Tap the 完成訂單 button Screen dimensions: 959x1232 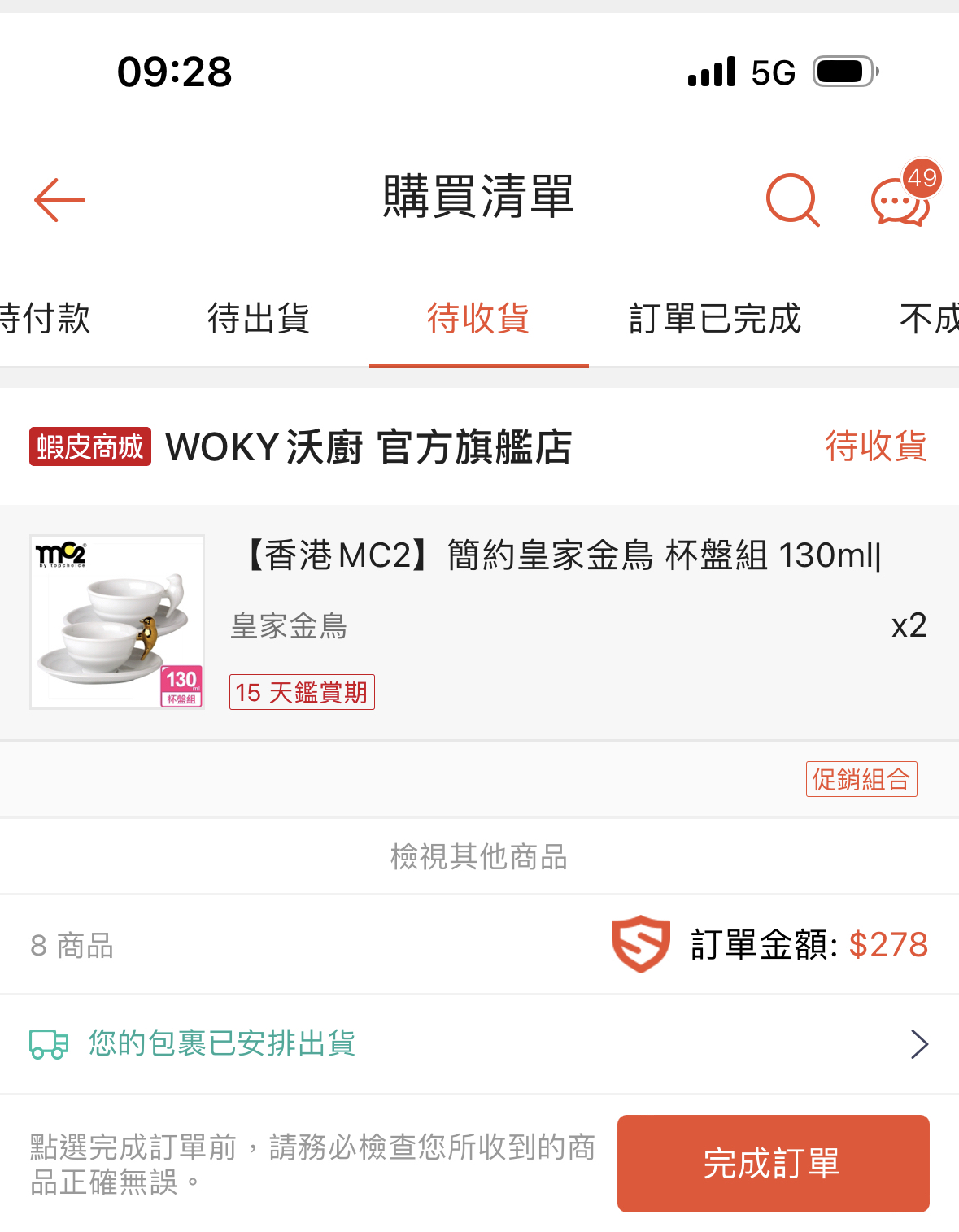tap(773, 1164)
